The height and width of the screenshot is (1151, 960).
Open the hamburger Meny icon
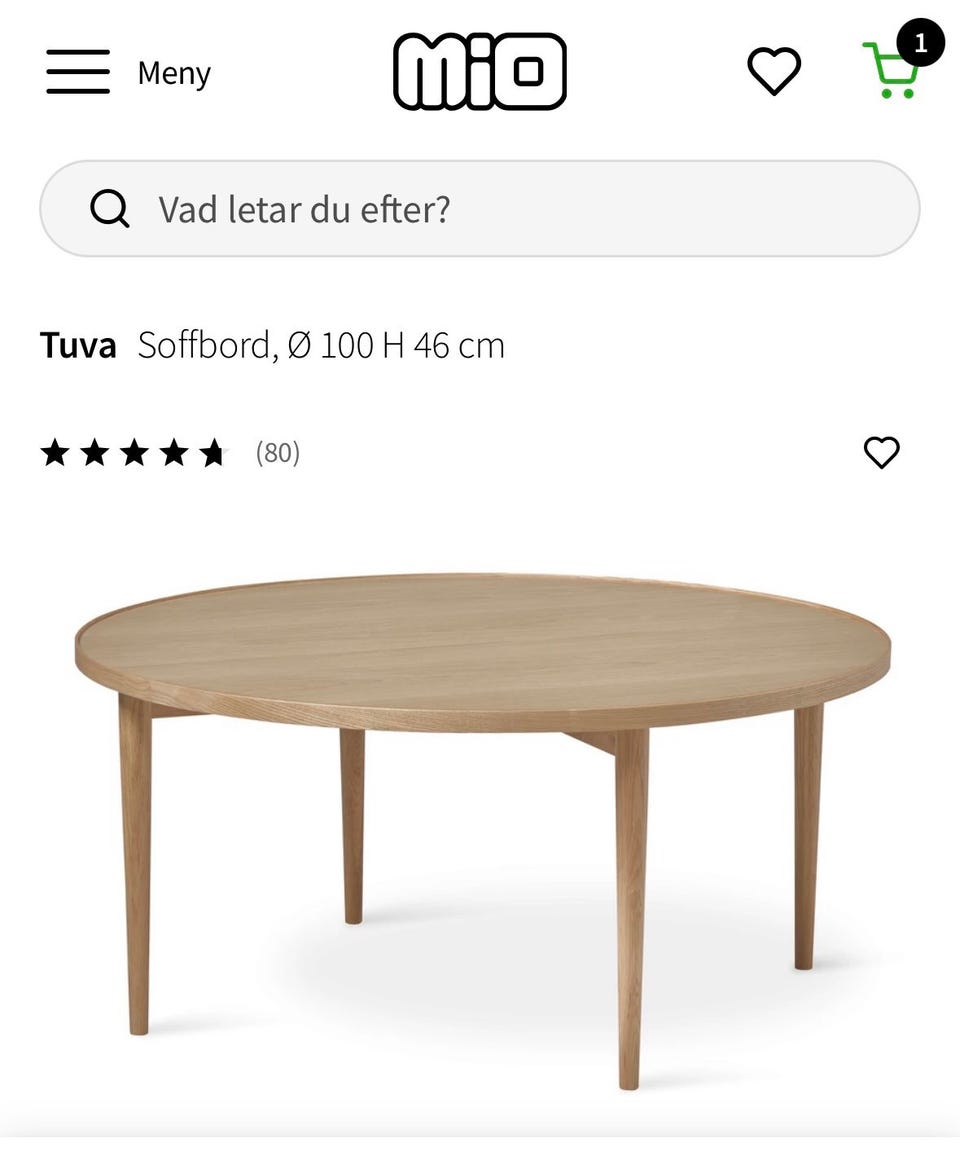coord(77,71)
